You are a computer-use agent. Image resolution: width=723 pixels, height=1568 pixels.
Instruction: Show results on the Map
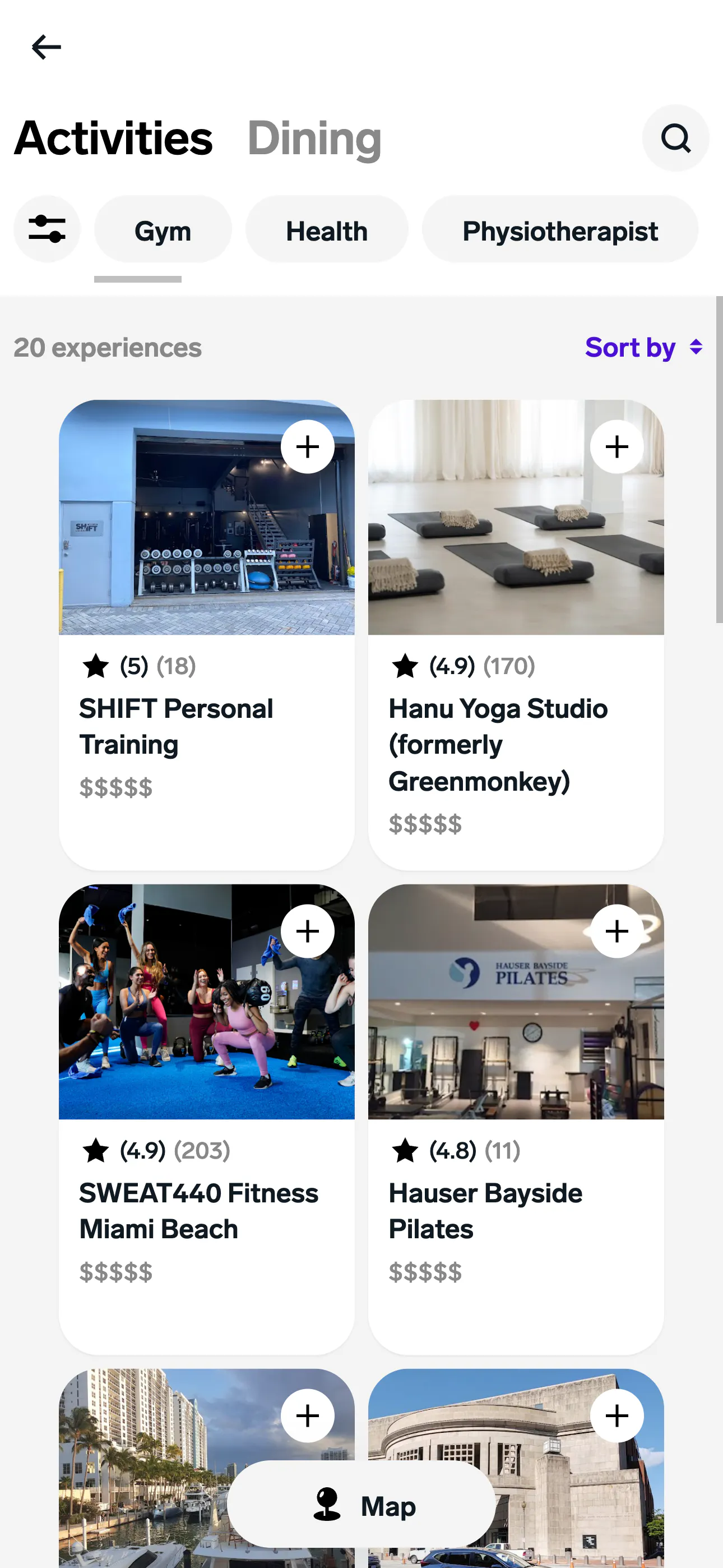[361, 1504]
